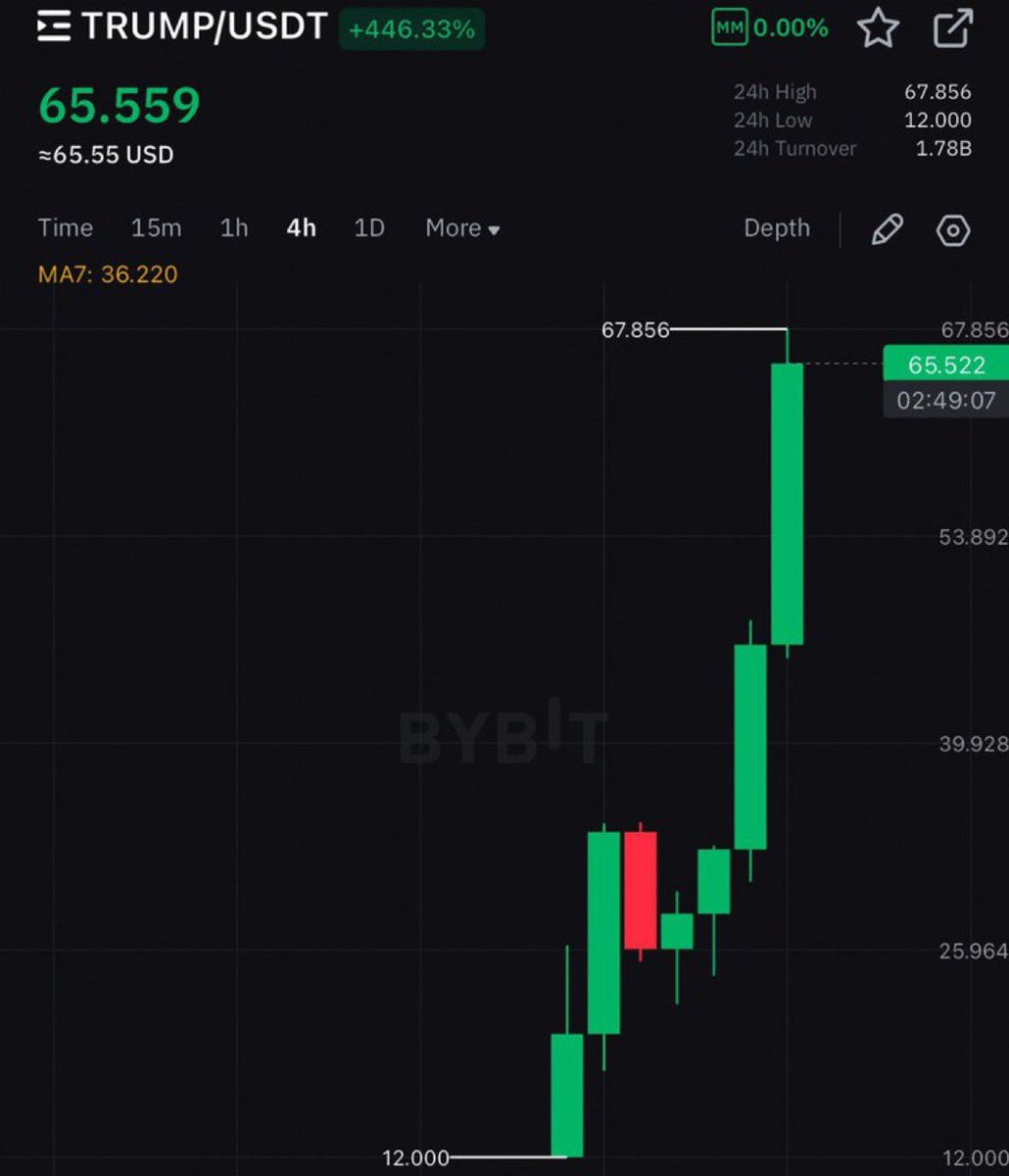Tap the MM 0.00% margin indicator
This screenshot has height=1176, width=1009.
coord(770,28)
